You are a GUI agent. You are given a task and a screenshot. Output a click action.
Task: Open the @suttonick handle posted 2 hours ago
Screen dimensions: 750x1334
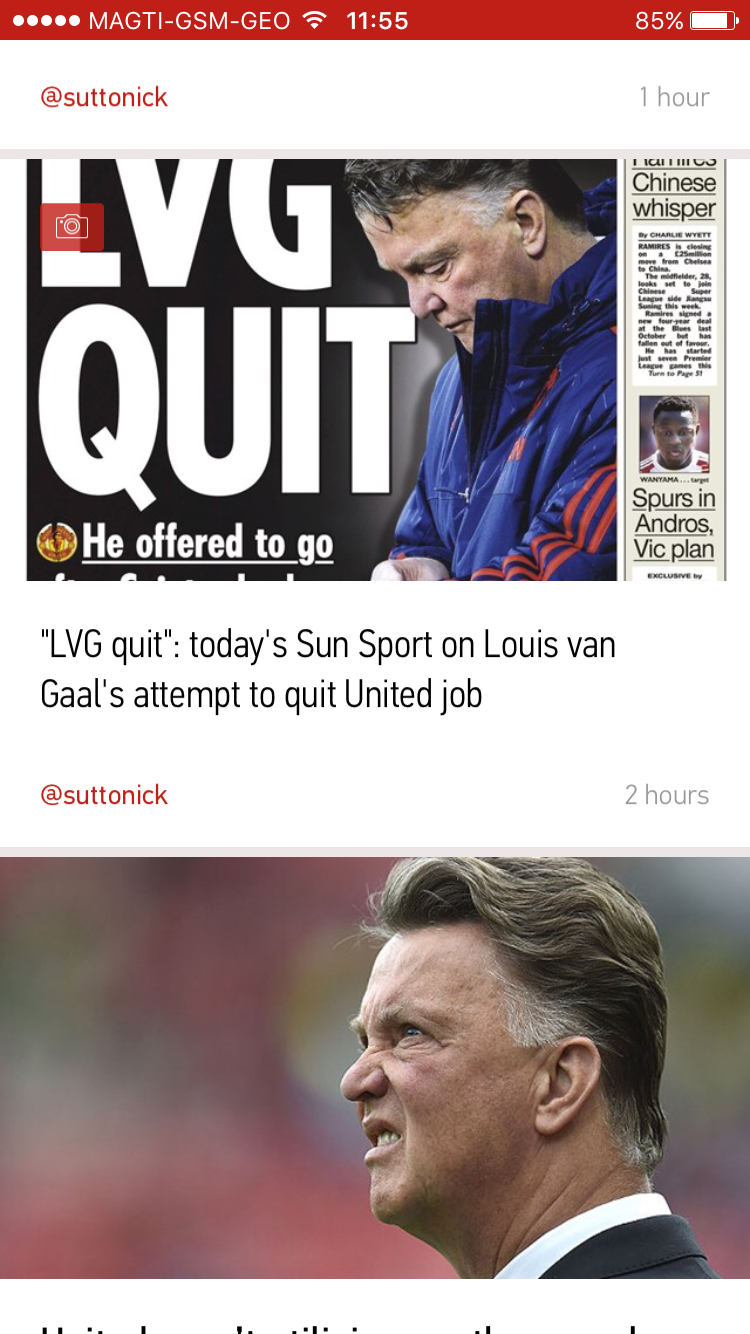click(104, 795)
